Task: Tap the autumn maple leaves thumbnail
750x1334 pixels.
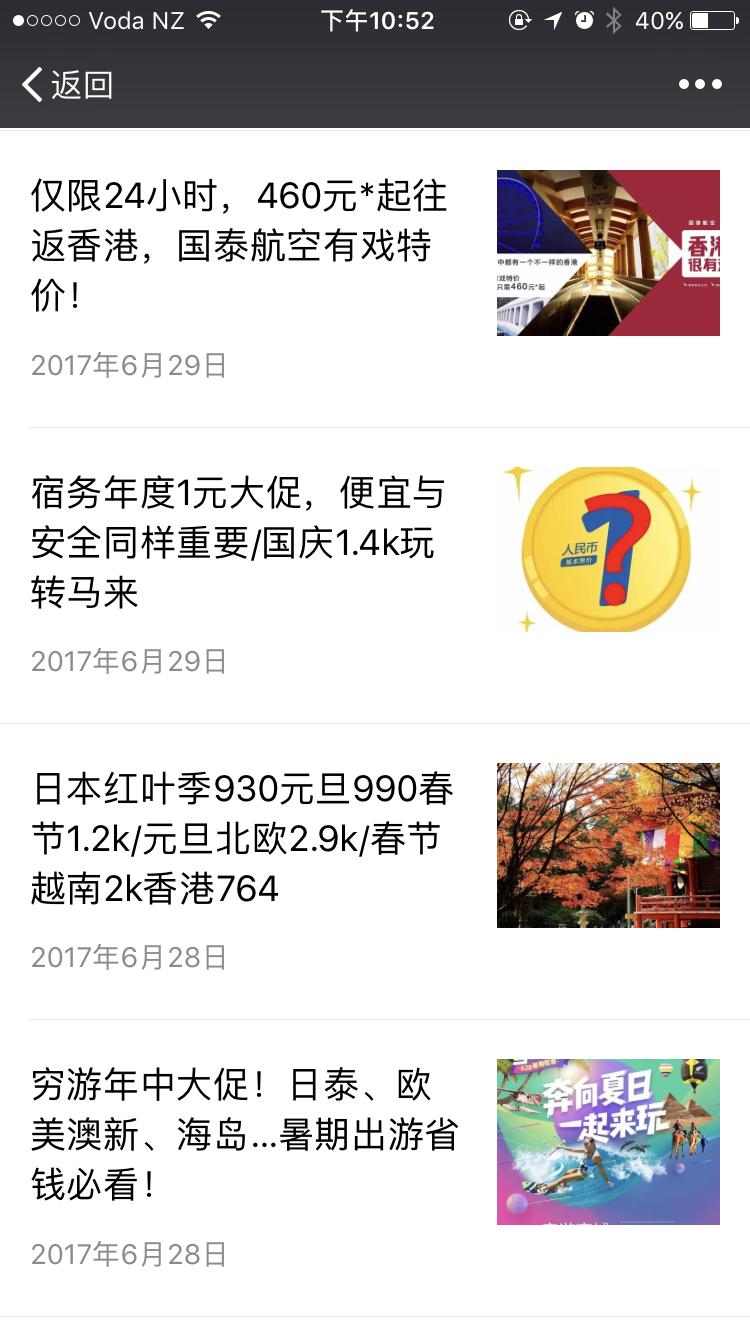Action: pyautogui.click(x=608, y=845)
